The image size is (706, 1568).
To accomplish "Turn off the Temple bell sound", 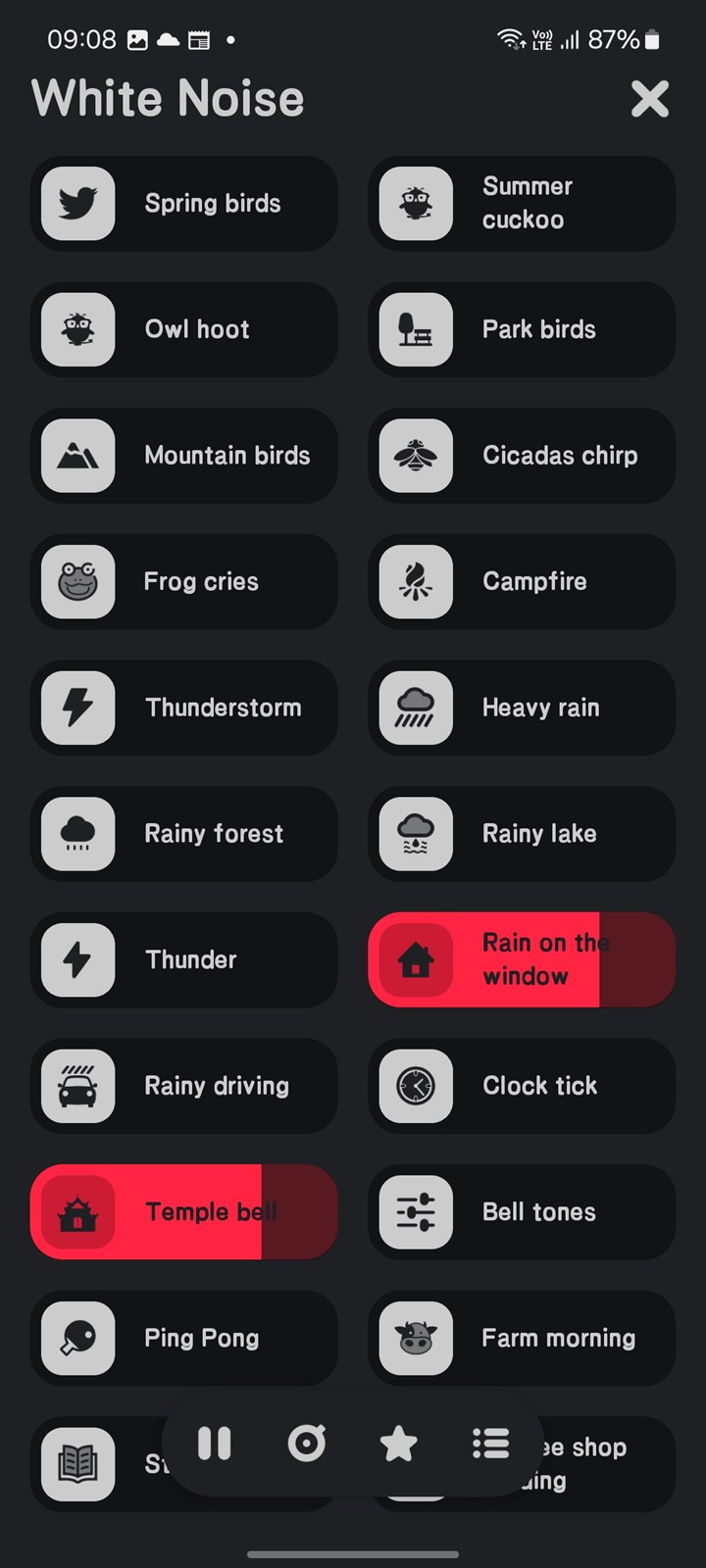I will click(x=184, y=1212).
